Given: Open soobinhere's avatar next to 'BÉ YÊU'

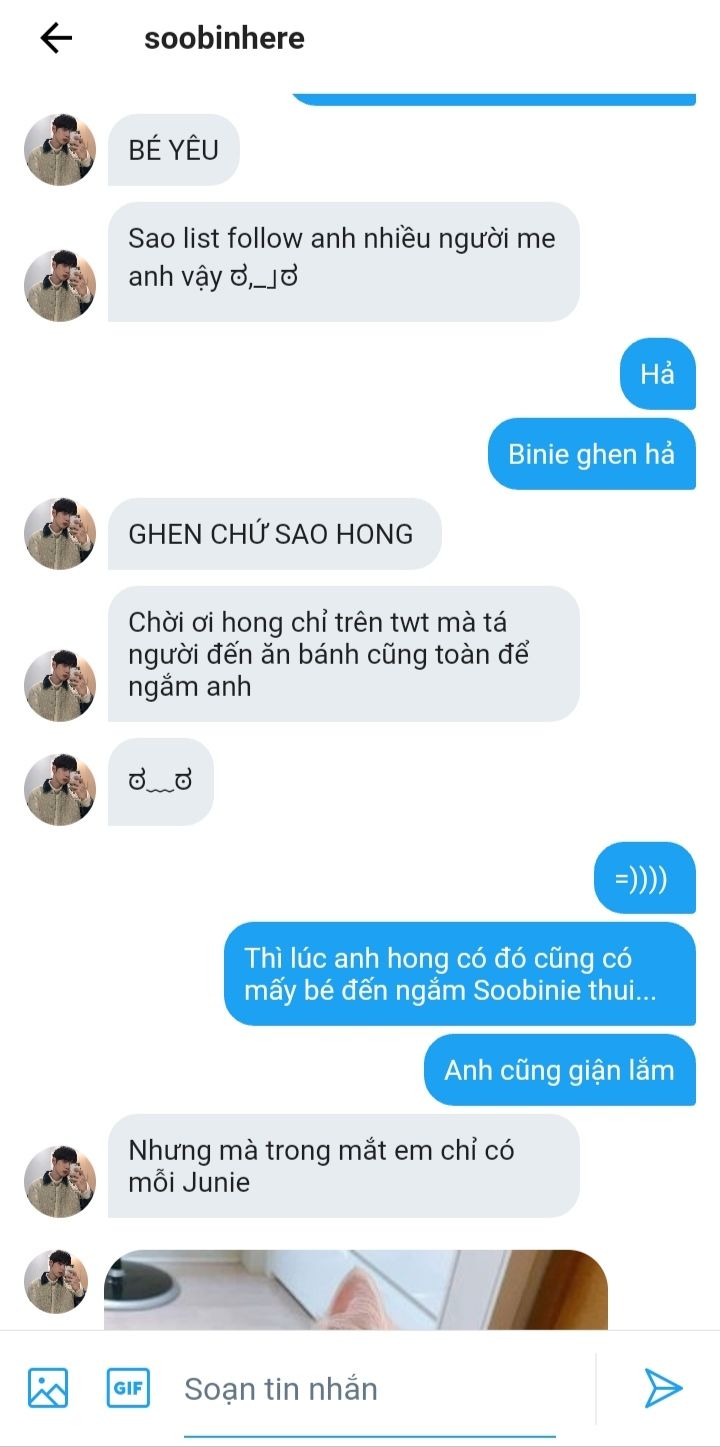Looking at the screenshot, I should point(60,150).
